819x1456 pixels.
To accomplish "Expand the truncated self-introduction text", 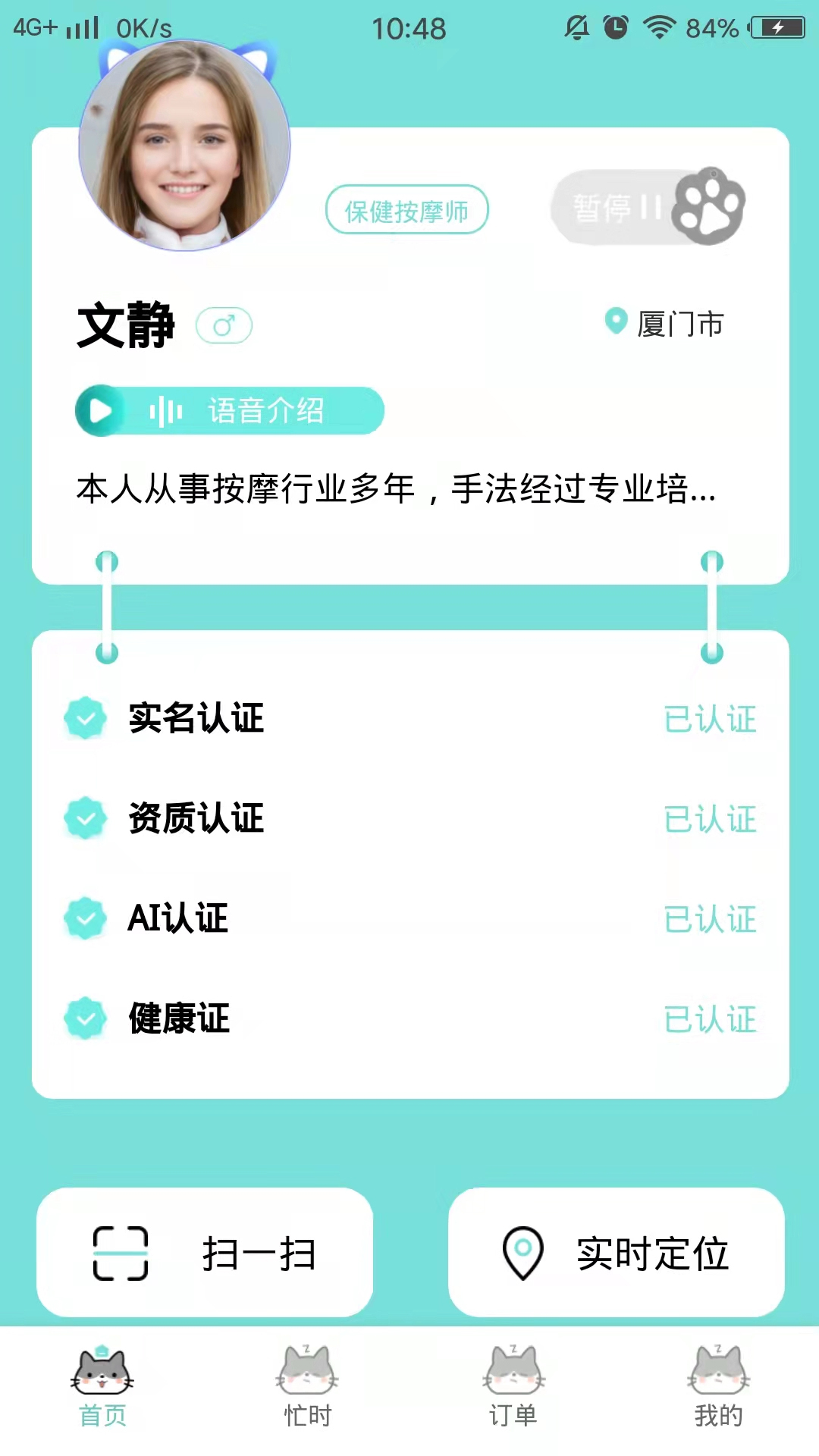I will tap(396, 489).
